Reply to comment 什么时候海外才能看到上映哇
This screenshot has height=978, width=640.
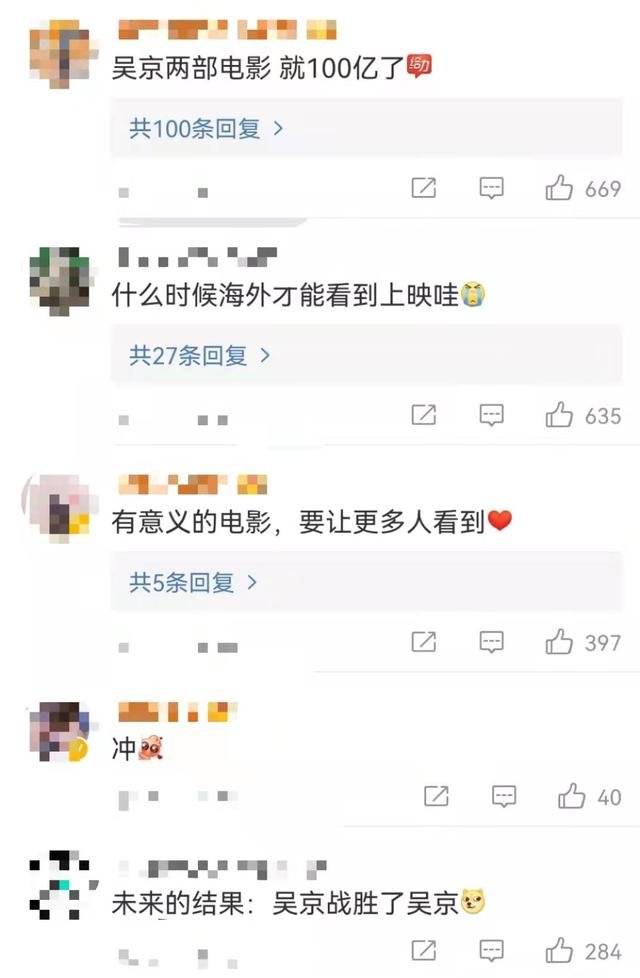tap(491, 415)
